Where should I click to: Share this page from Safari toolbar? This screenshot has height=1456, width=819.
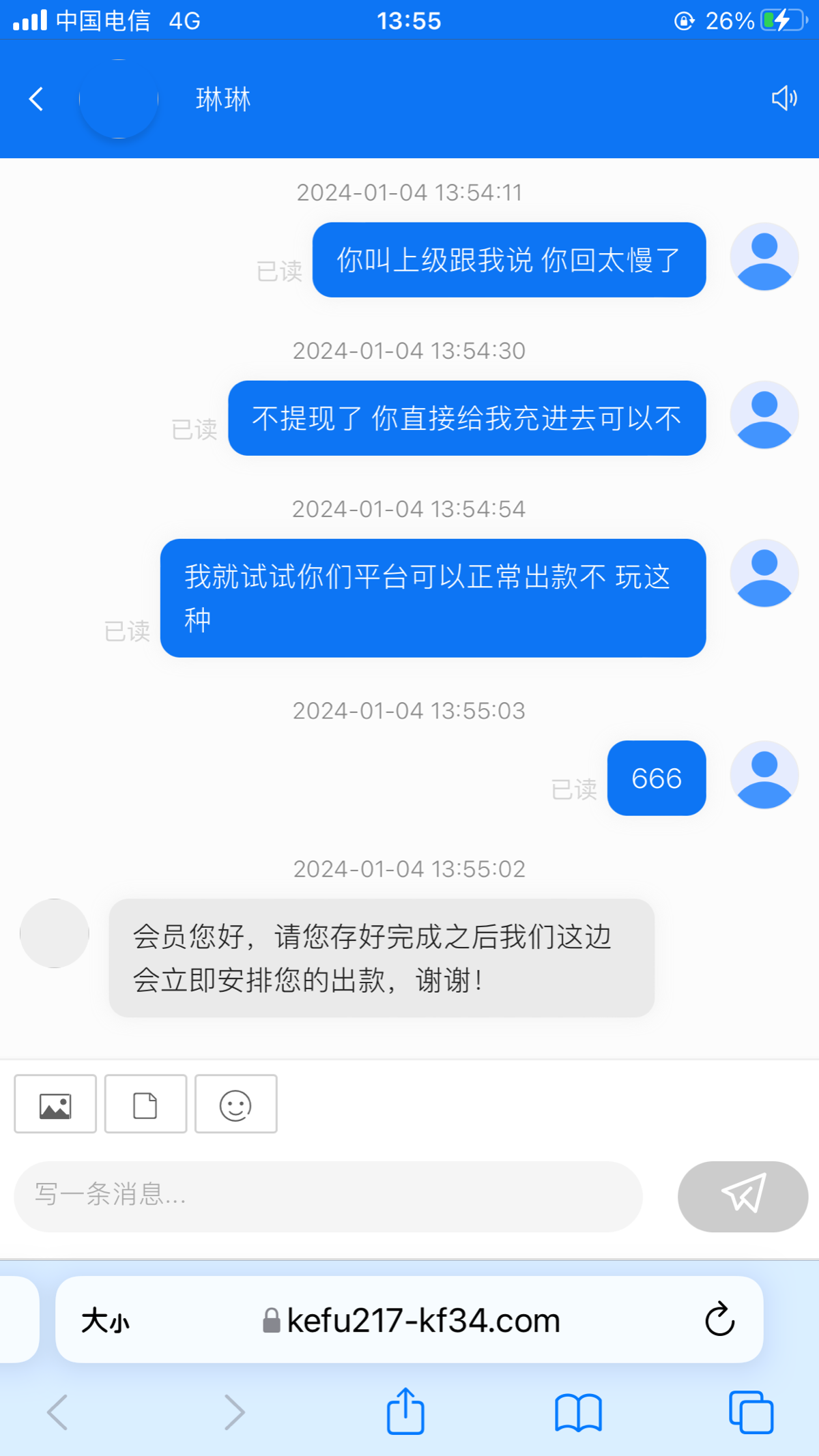[406, 1411]
